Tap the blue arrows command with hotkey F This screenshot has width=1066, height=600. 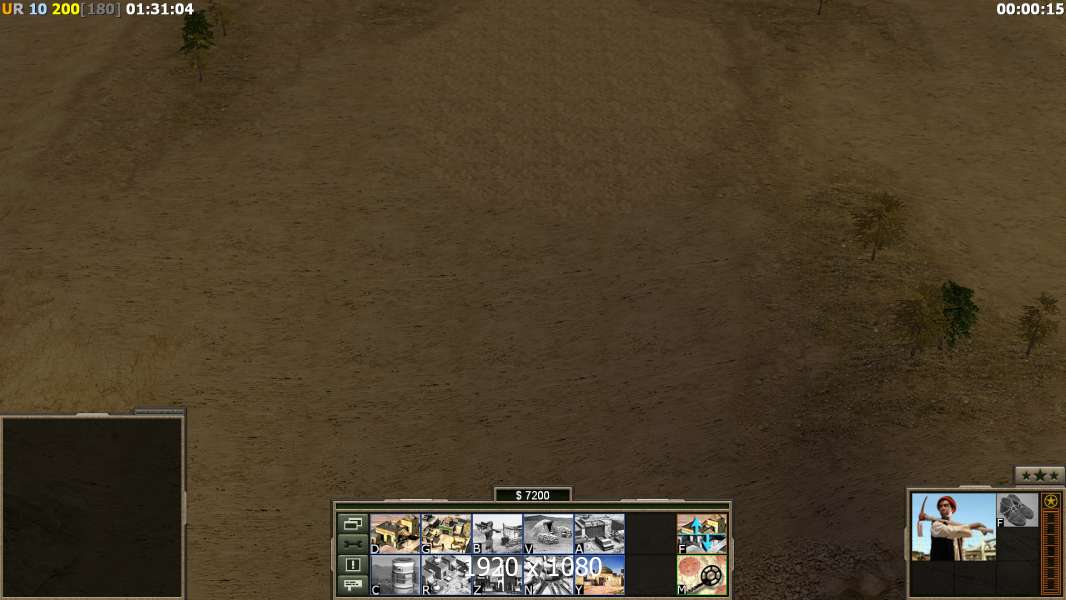point(702,533)
